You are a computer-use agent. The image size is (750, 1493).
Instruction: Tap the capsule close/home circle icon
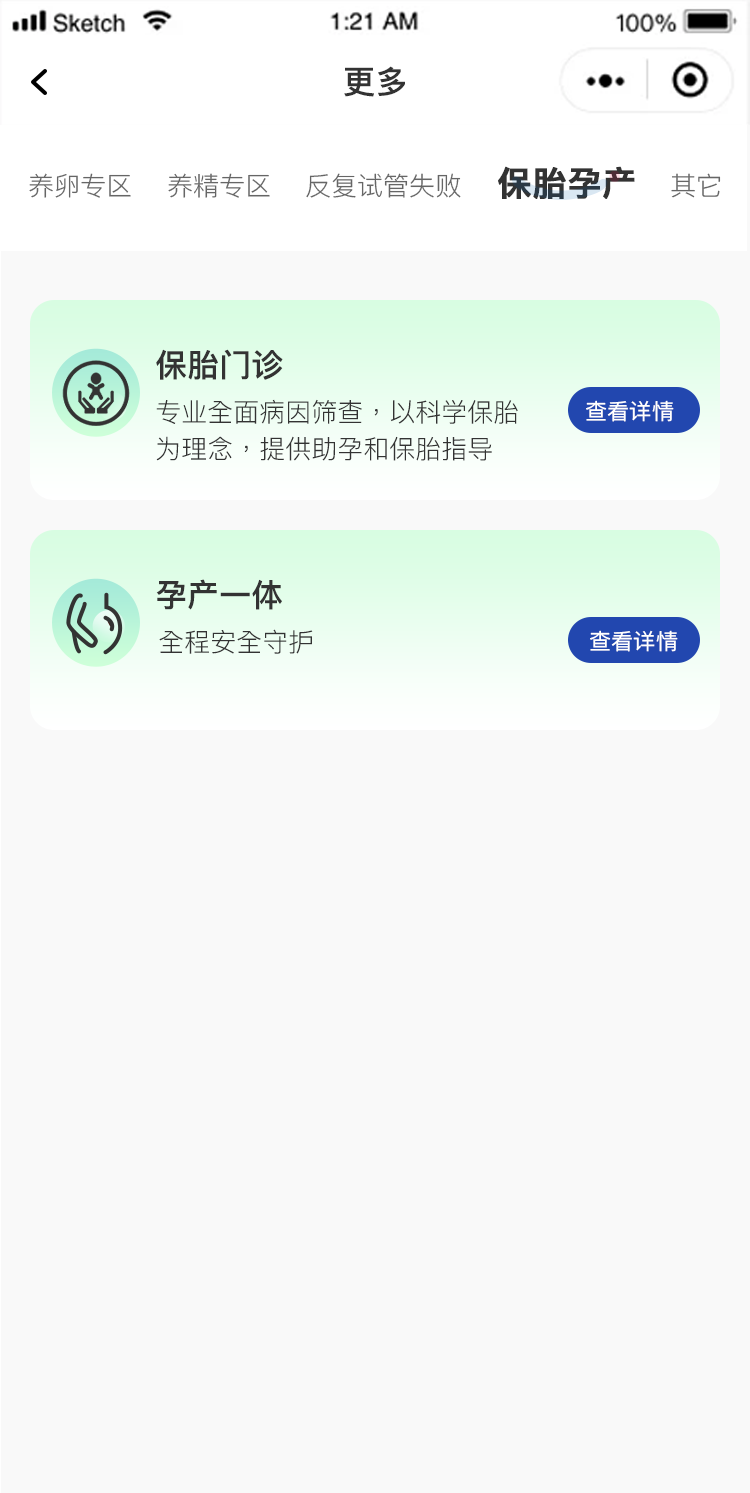[691, 81]
